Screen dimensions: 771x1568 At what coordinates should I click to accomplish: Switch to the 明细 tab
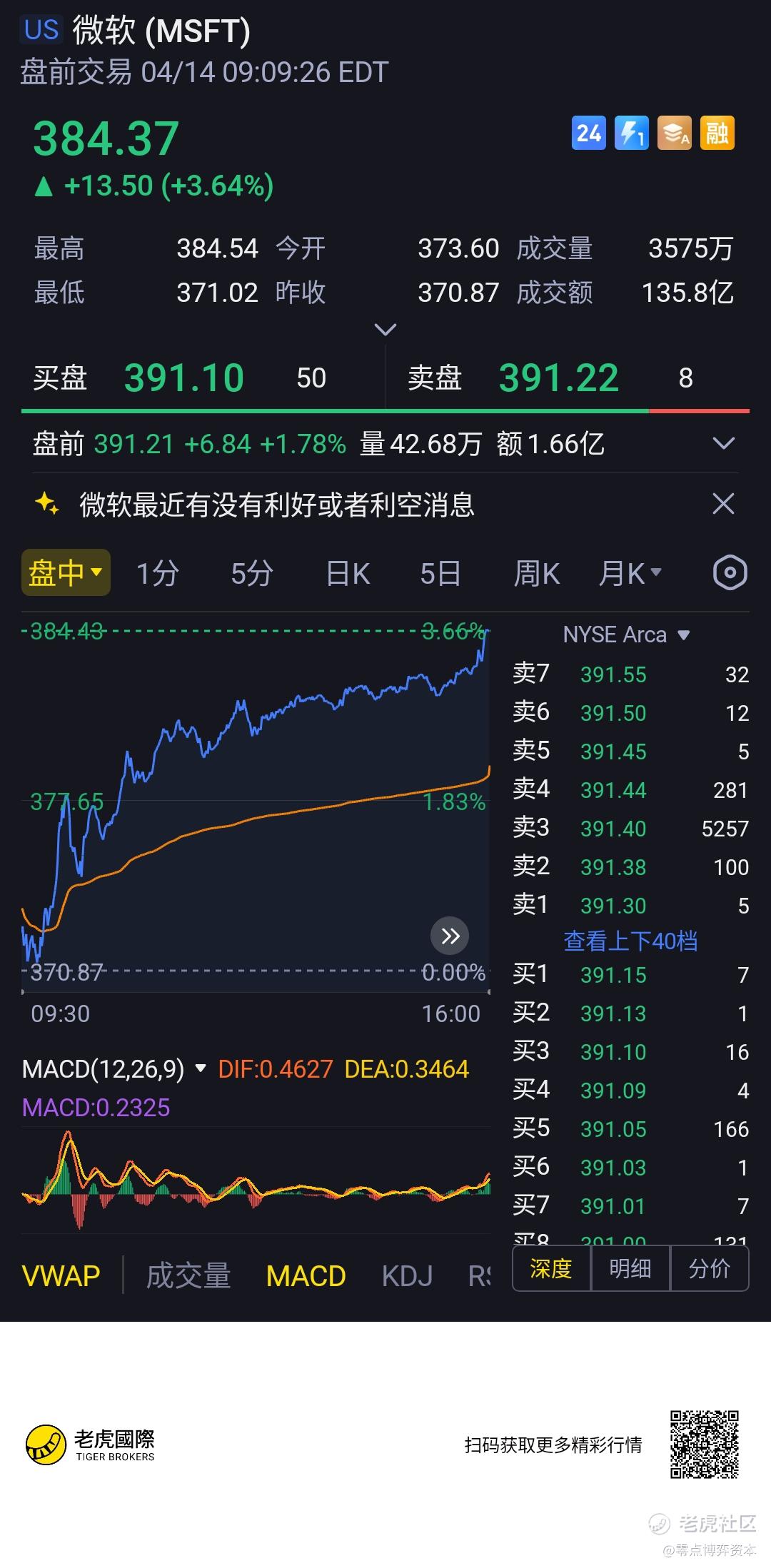pyautogui.click(x=630, y=1268)
